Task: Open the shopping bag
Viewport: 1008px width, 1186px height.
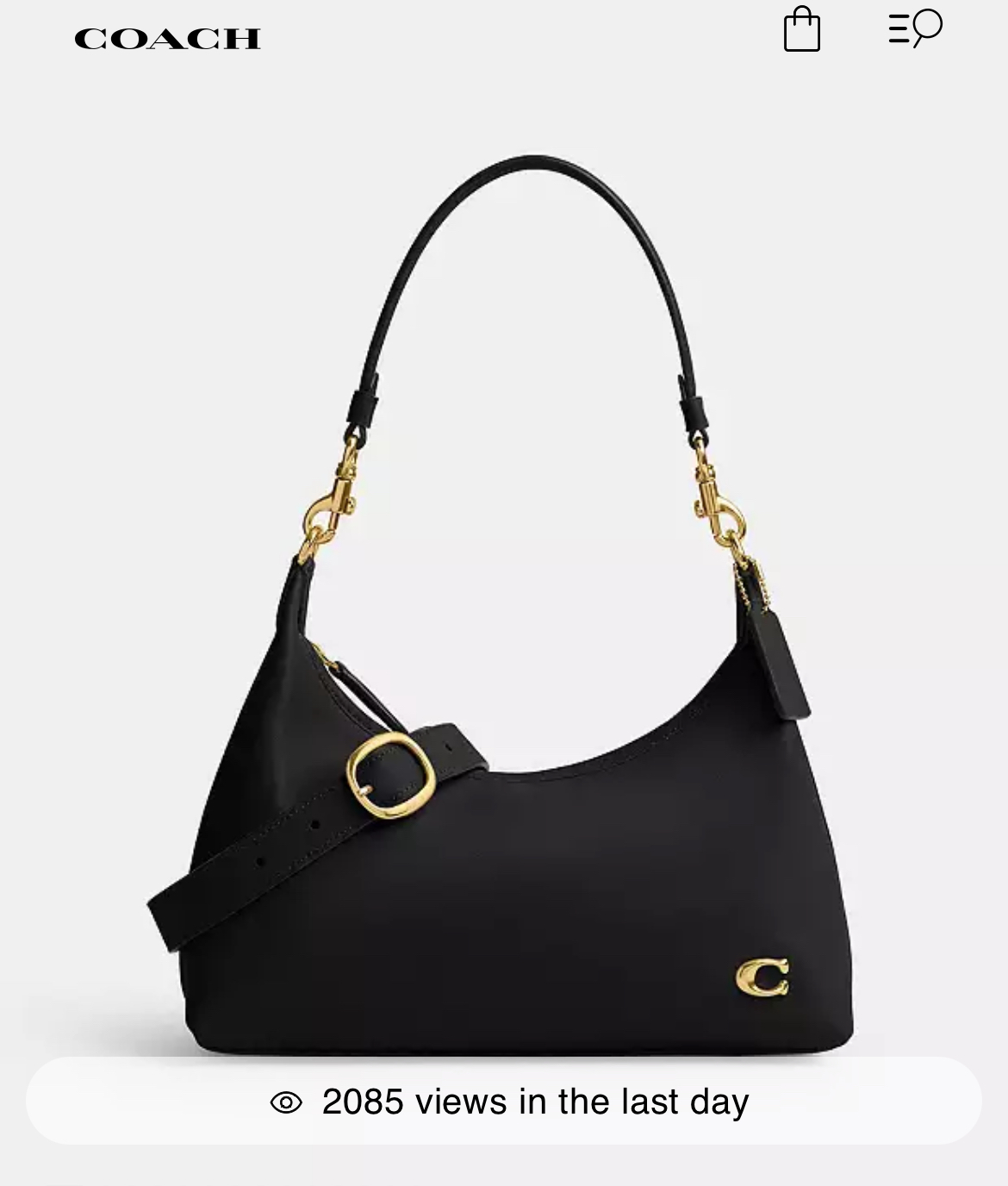Action: click(x=801, y=30)
